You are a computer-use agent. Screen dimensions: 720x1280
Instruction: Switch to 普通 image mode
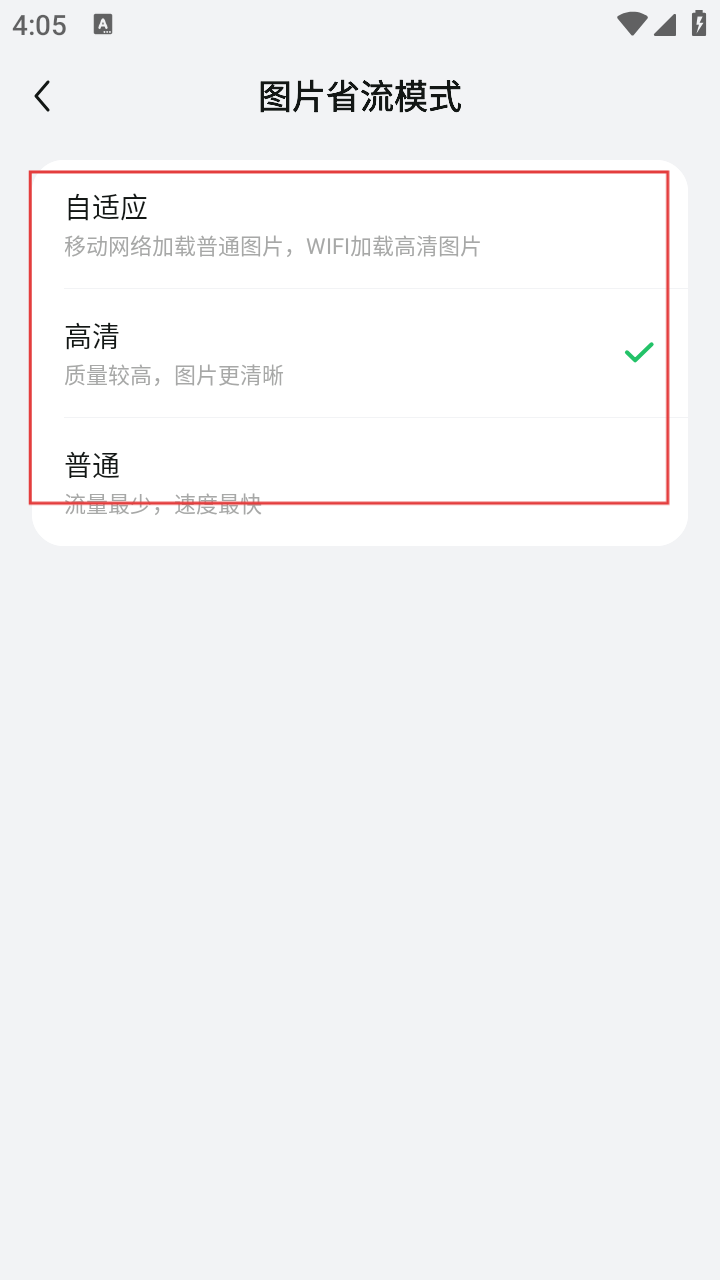[x=360, y=482]
